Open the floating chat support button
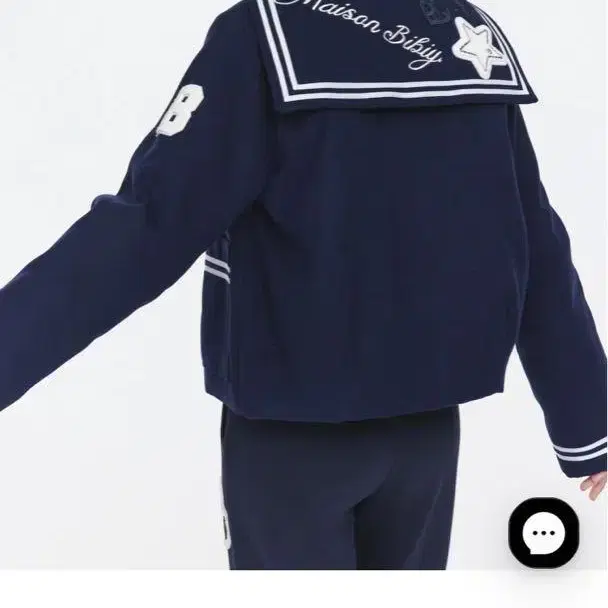This screenshot has width=608, height=608. click(543, 533)
